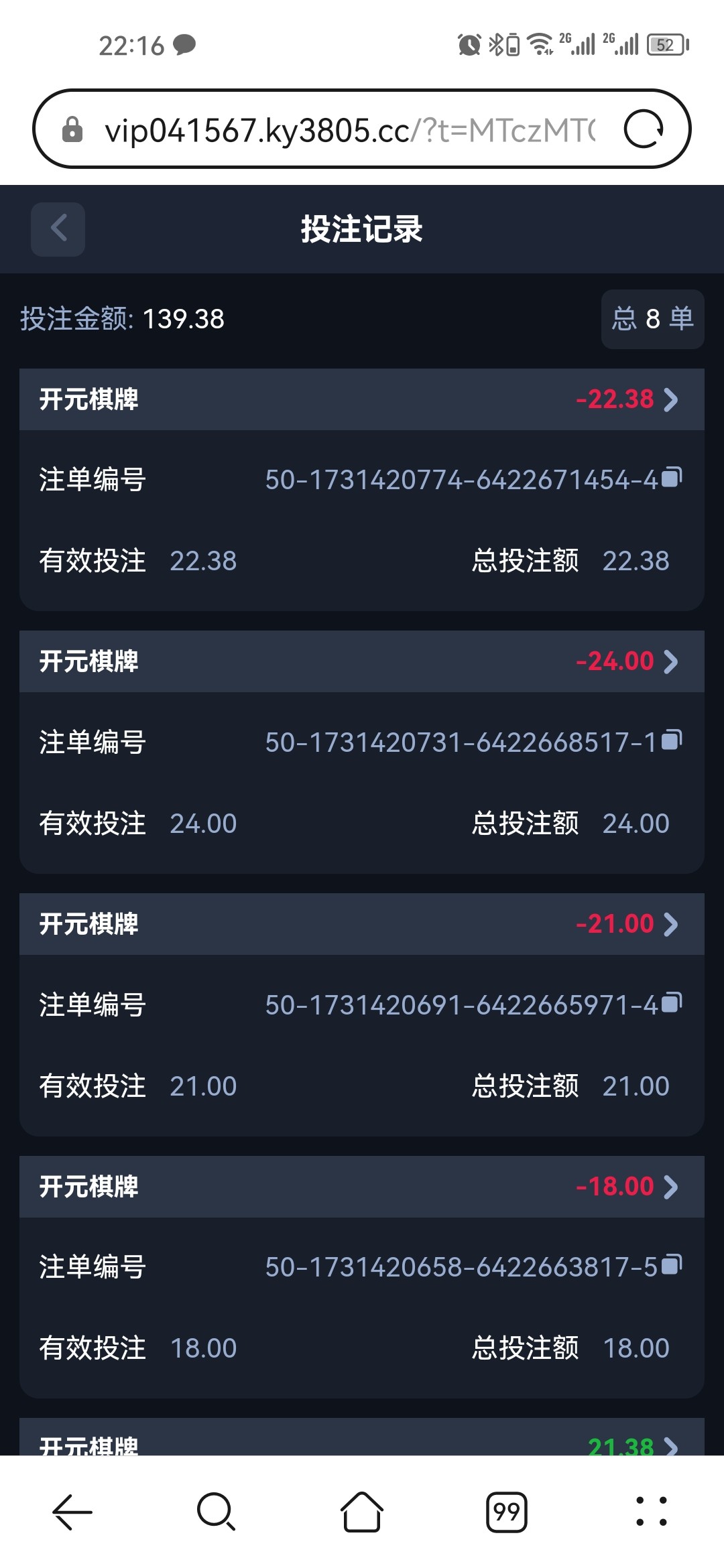Reload the page from the address bar
724x1568 pixels.
(x=644, y=129)
